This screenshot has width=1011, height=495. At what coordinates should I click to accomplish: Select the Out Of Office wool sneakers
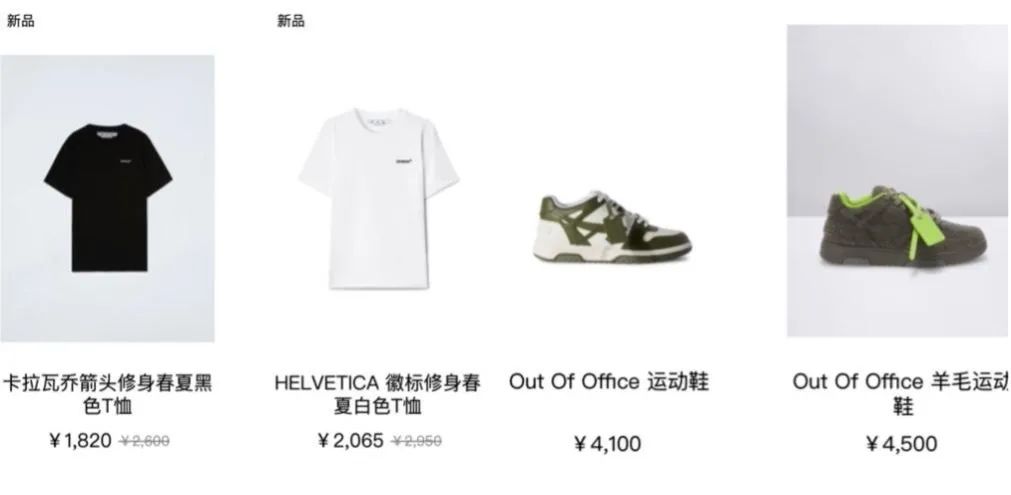pos(898,182)
